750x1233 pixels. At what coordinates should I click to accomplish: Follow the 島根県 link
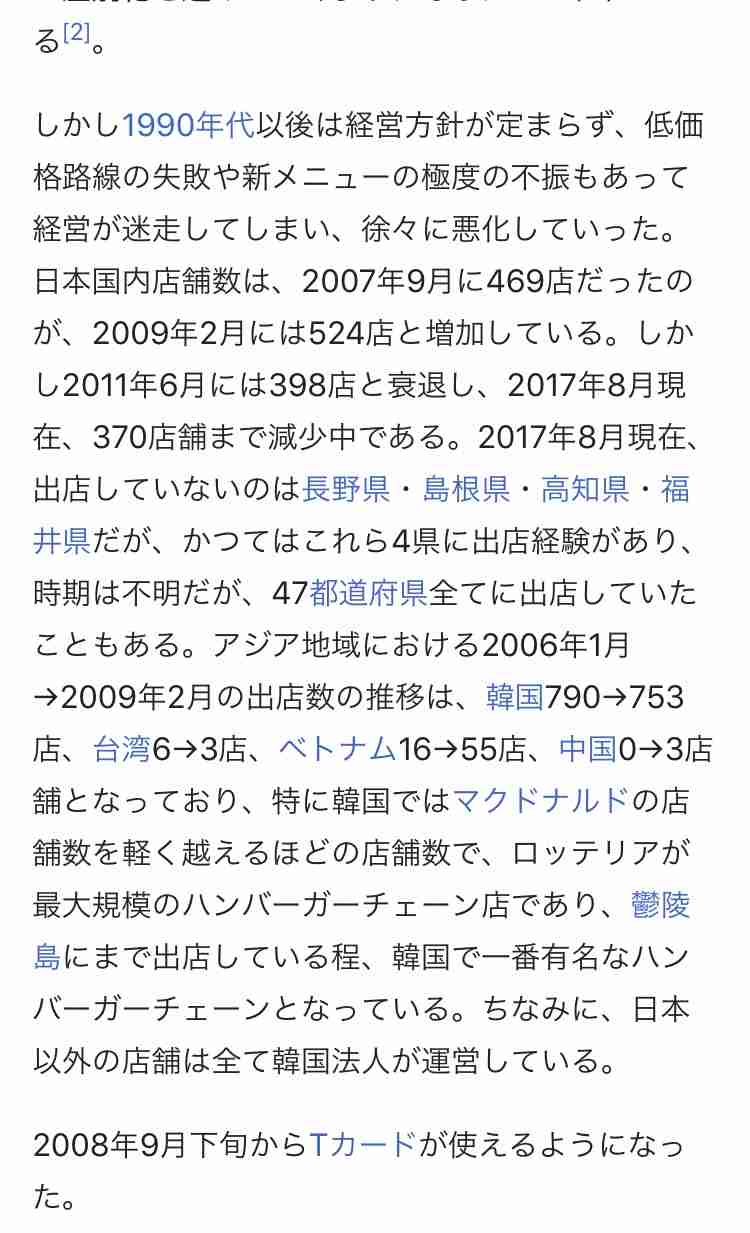pyautogui.click(x=466, y=489)
